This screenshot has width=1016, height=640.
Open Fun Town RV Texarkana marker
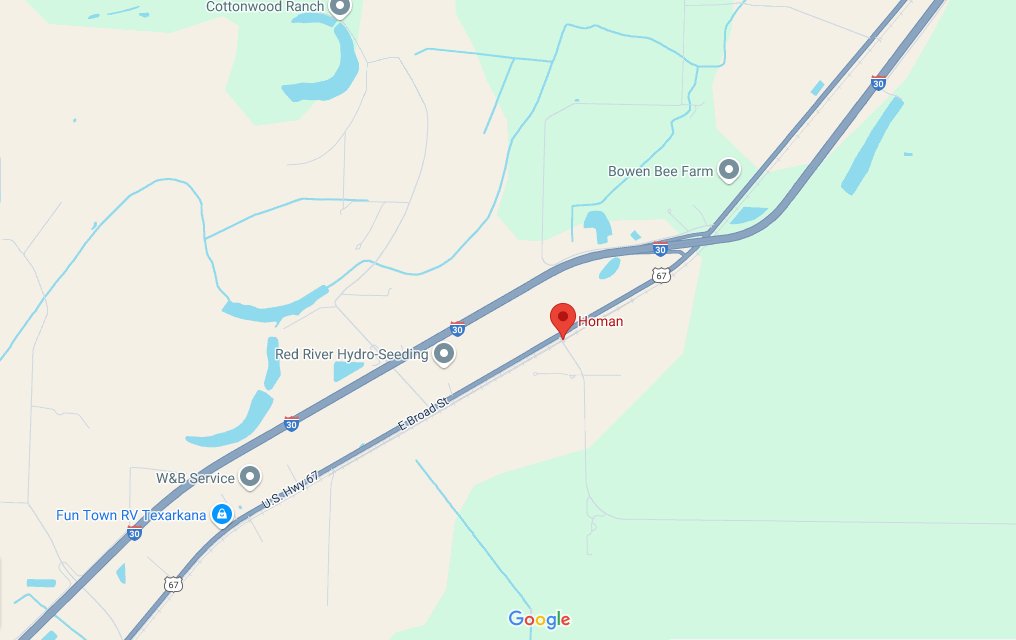(x=222, y=515)
